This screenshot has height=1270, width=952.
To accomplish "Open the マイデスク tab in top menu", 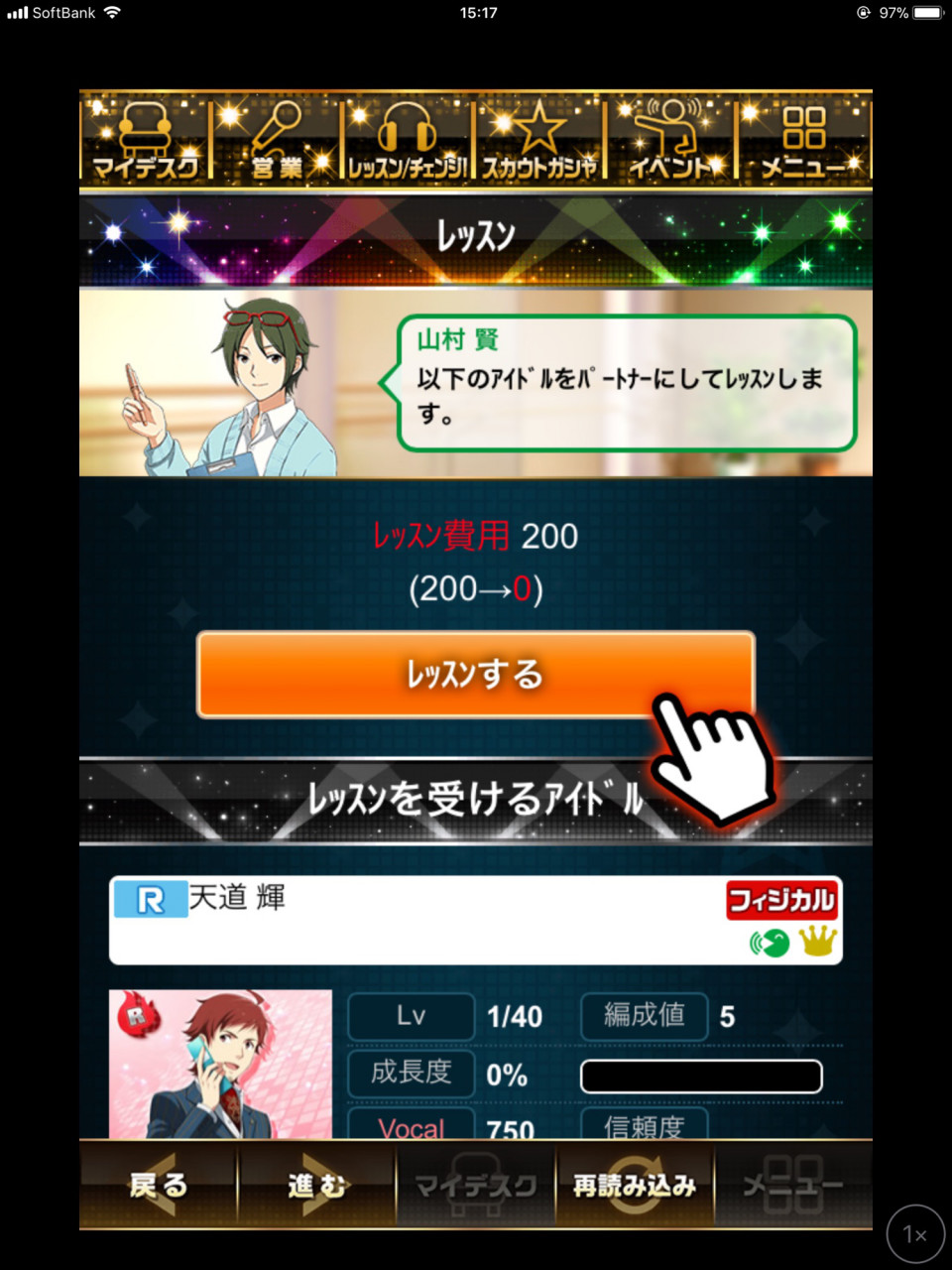I will pyautogui.click(x=145, y=140).
